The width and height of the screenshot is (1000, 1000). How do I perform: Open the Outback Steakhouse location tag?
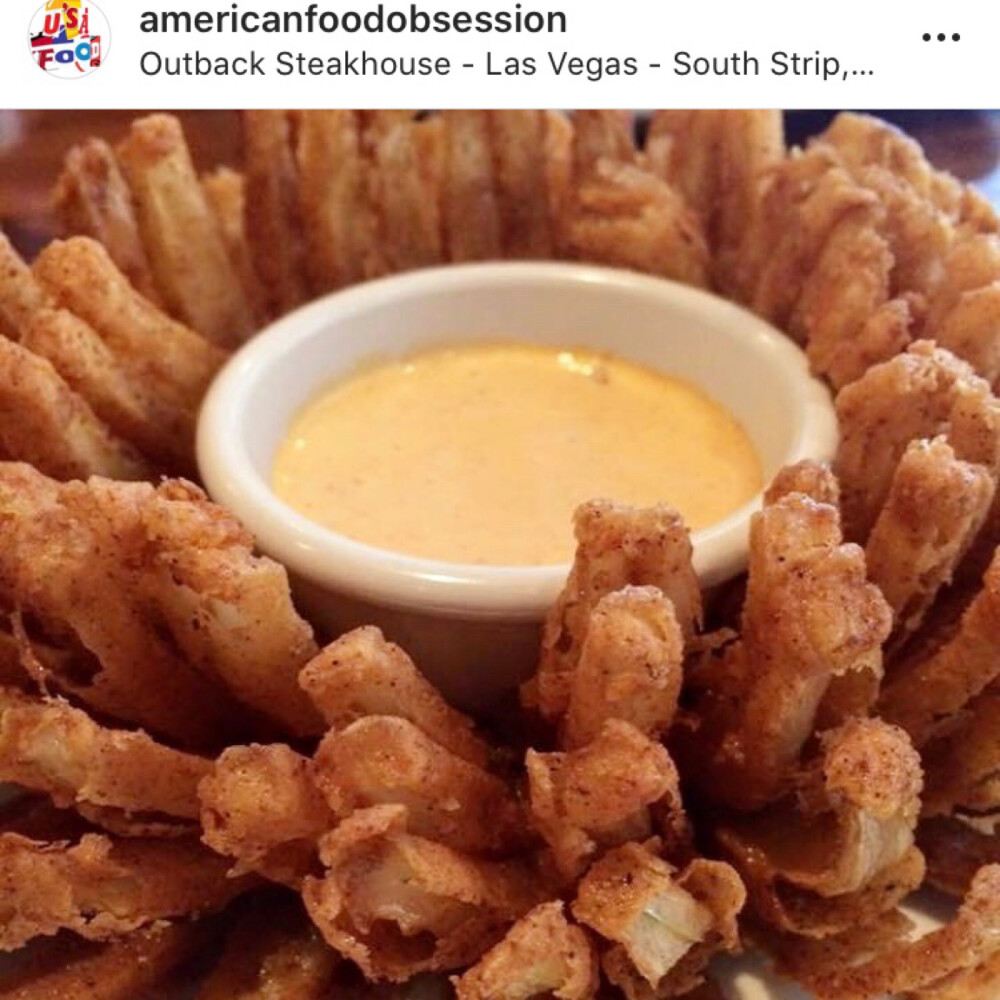506,65
